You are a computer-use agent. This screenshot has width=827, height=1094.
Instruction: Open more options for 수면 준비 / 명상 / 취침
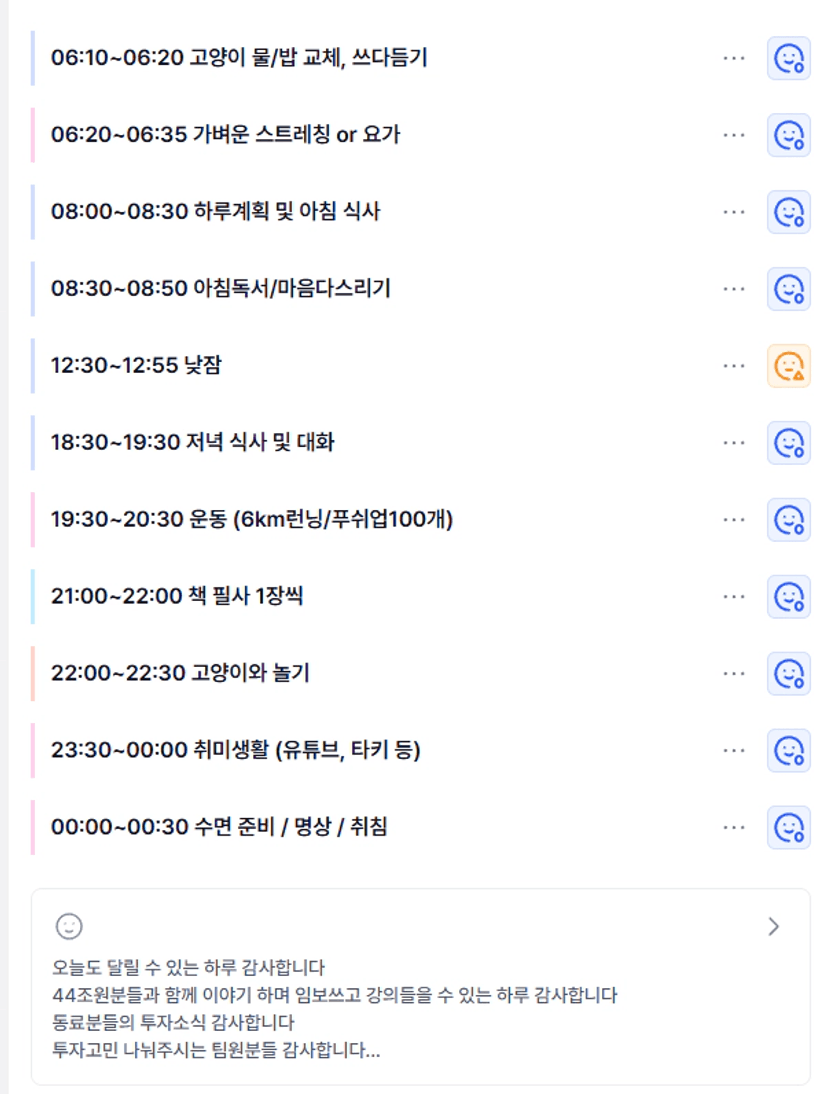(x=734, y=827)
